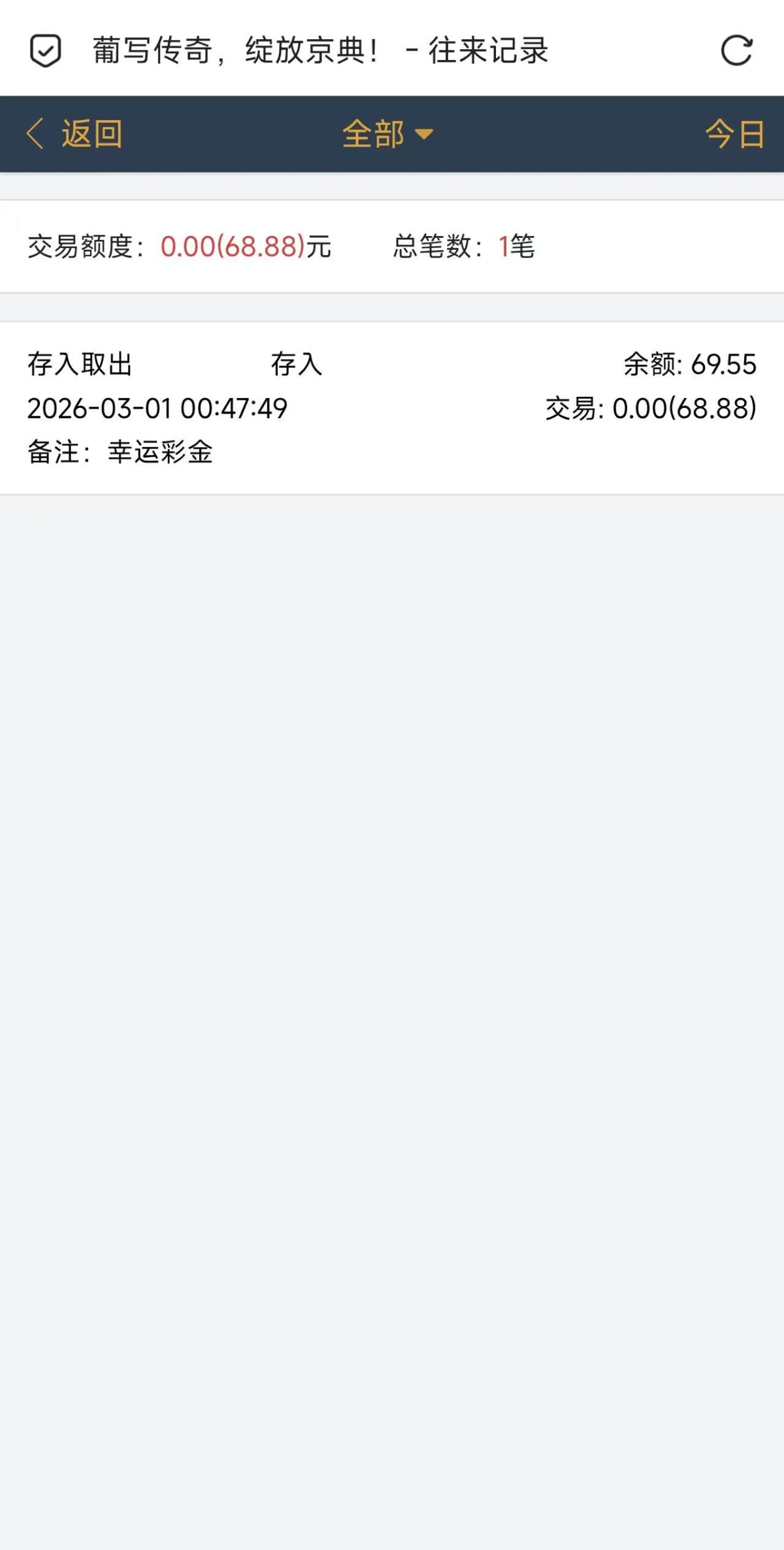
Task: Refresh the page with the reload icon
Action: pos(736,50)
